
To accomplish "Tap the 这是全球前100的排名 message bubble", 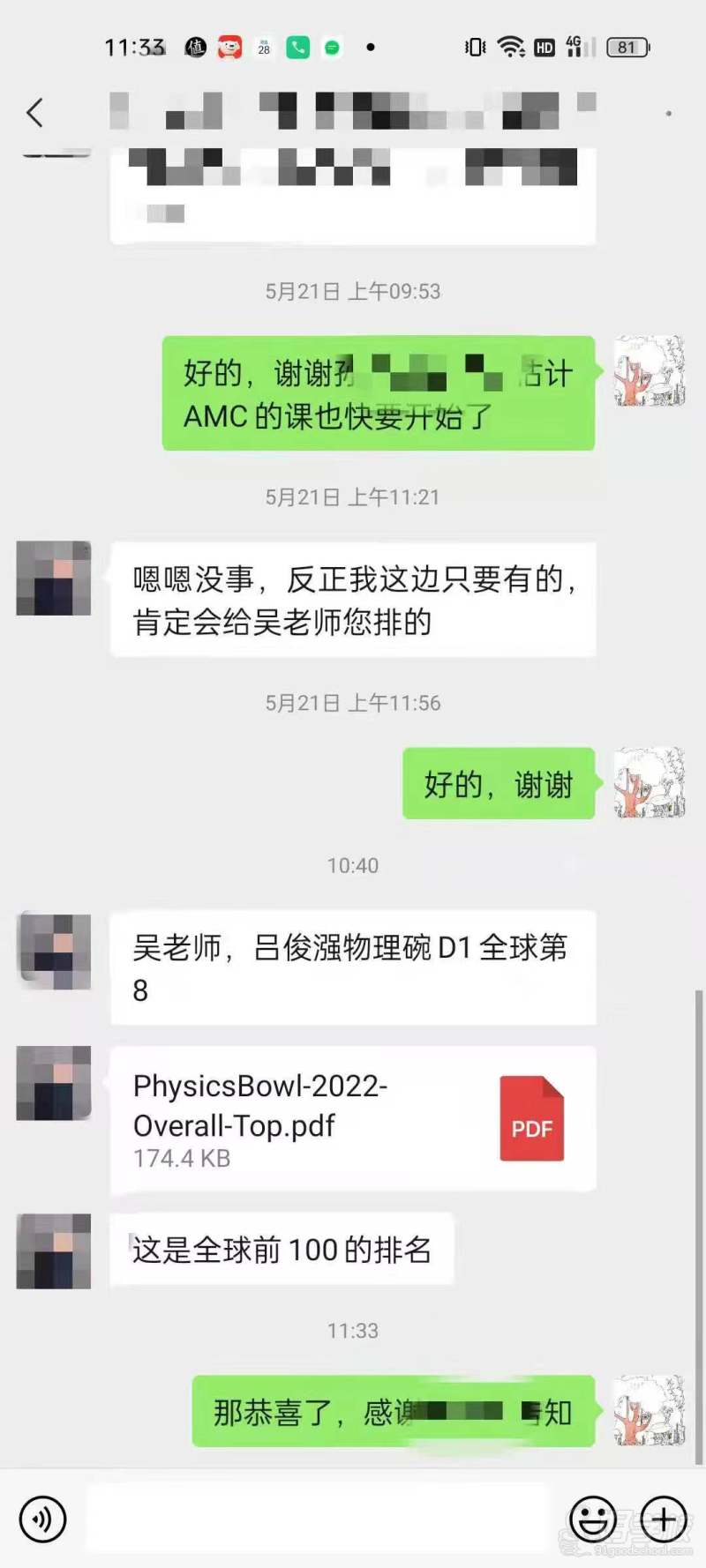I will click(x=282, y=1248).
